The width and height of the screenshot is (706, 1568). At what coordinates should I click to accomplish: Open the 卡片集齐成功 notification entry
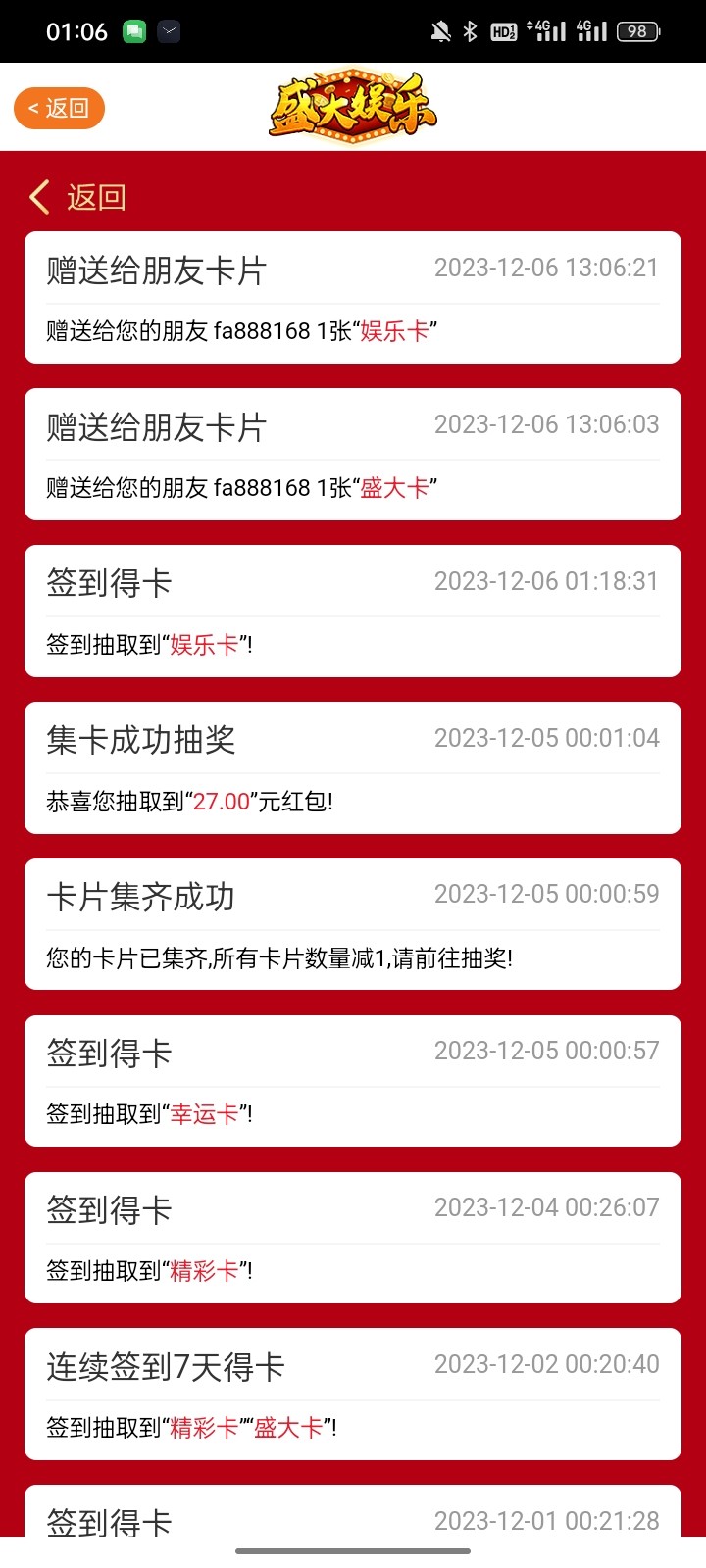point(353,924)
